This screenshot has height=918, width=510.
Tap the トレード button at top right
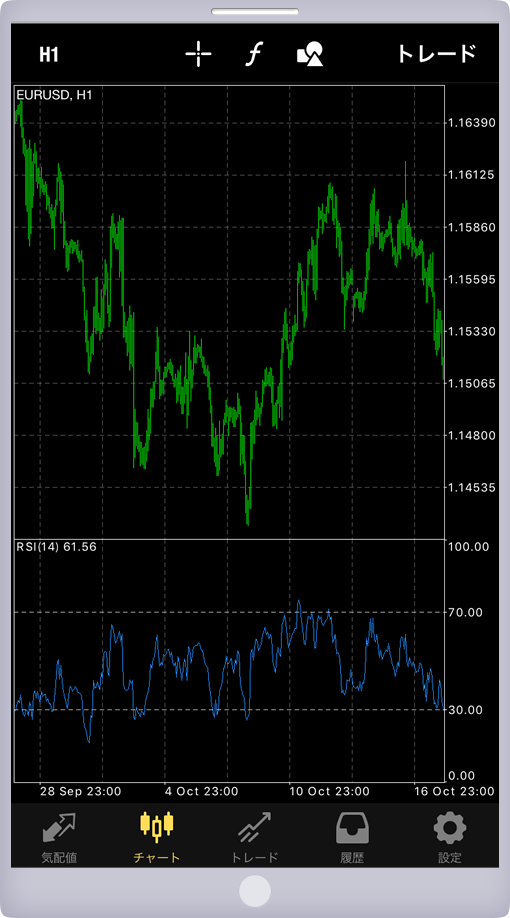(436, 54)
